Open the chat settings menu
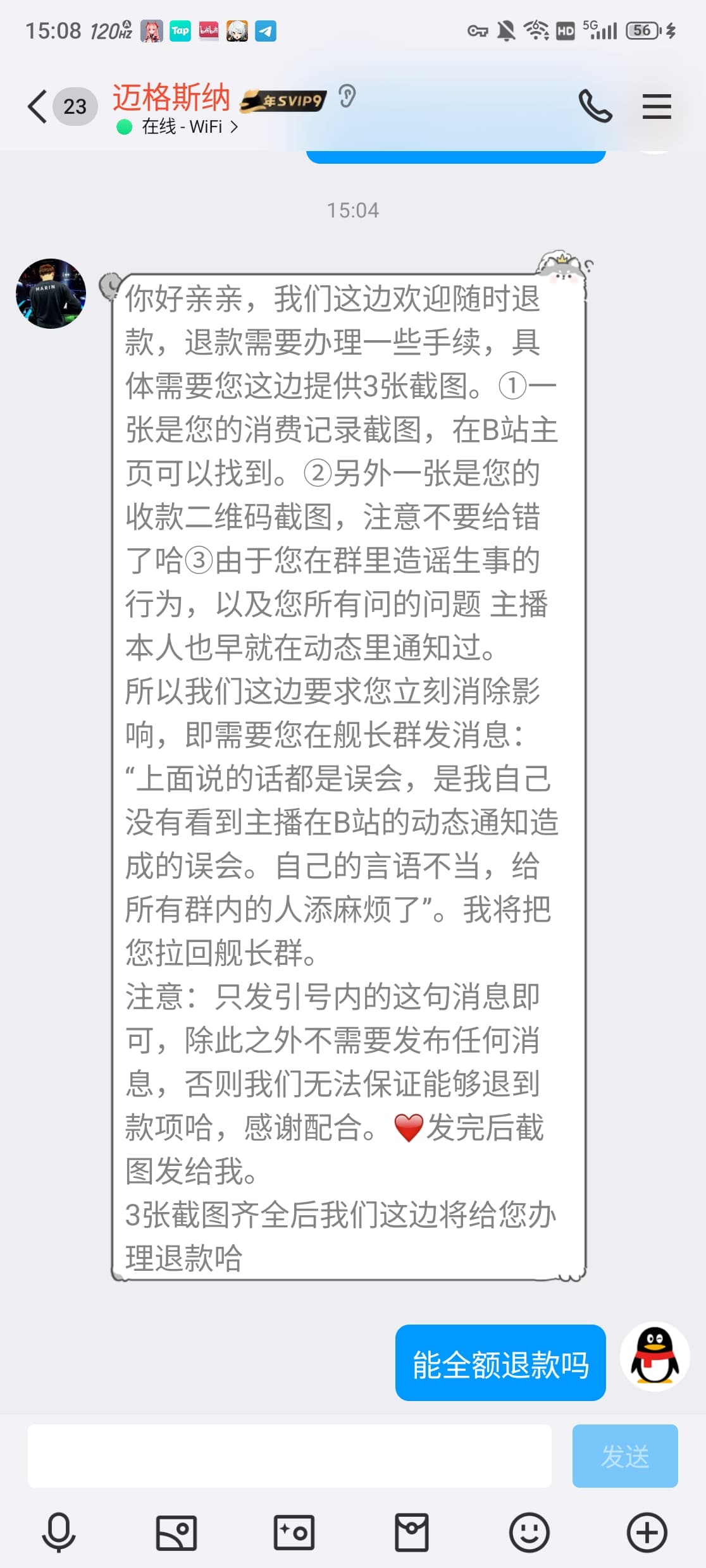The height and width of the screenshot is (1568, 706). [657, 106]
